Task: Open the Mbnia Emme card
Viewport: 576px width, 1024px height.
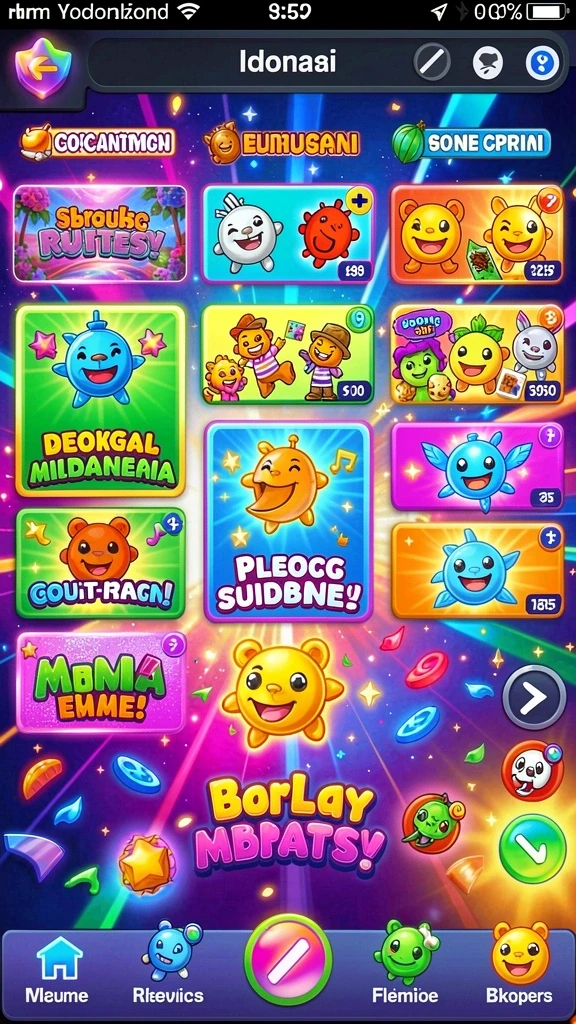Action: [101, 682]
